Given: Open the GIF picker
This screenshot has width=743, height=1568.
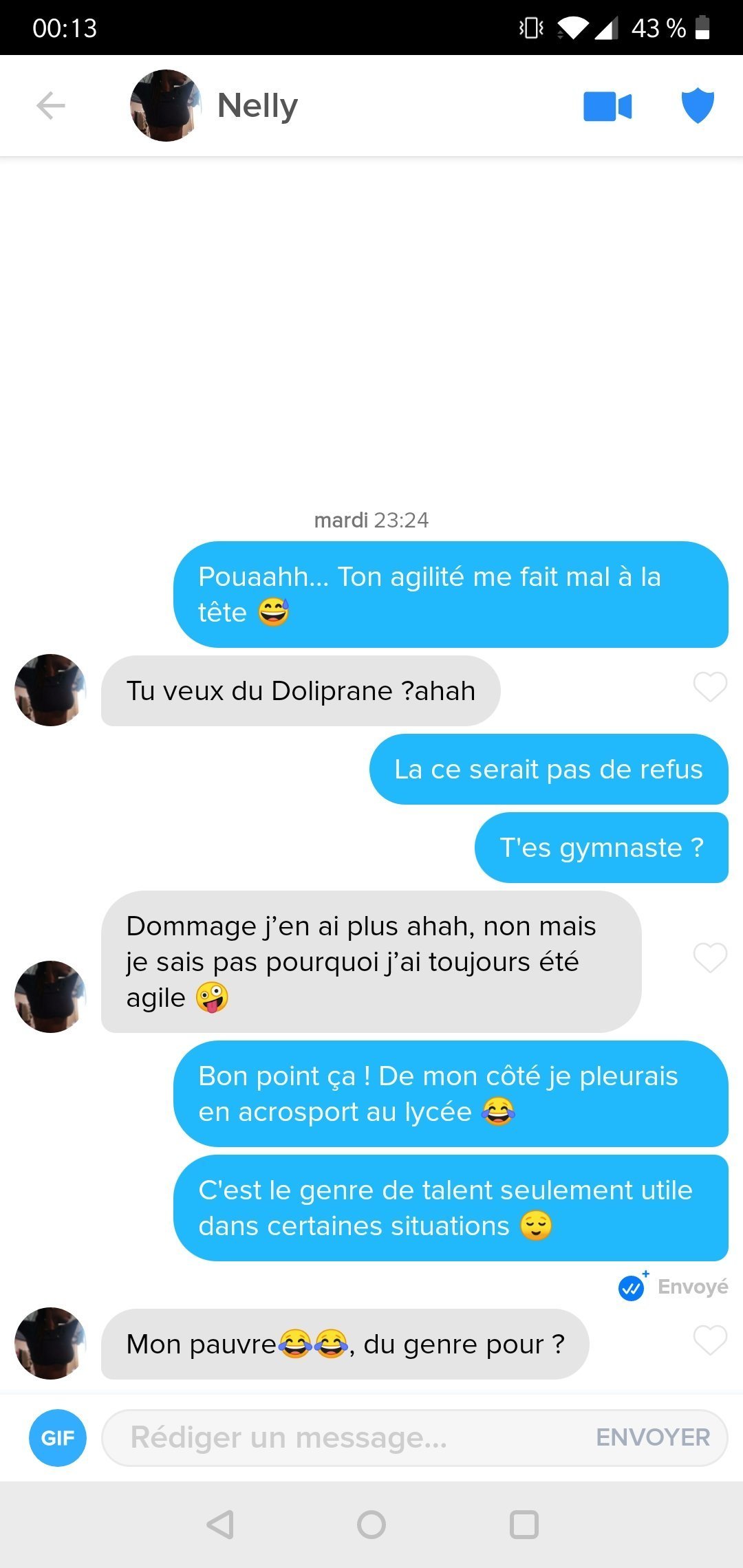Looking at the screenshot, I should click(x=58, y=1437).
